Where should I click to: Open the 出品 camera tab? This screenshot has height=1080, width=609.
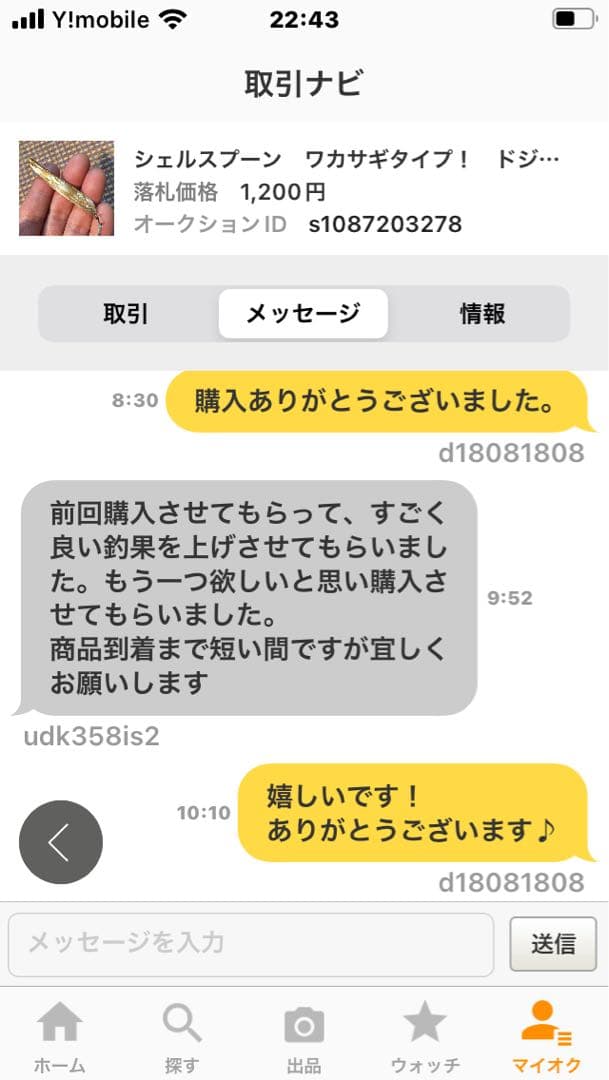coord(304,1036)
